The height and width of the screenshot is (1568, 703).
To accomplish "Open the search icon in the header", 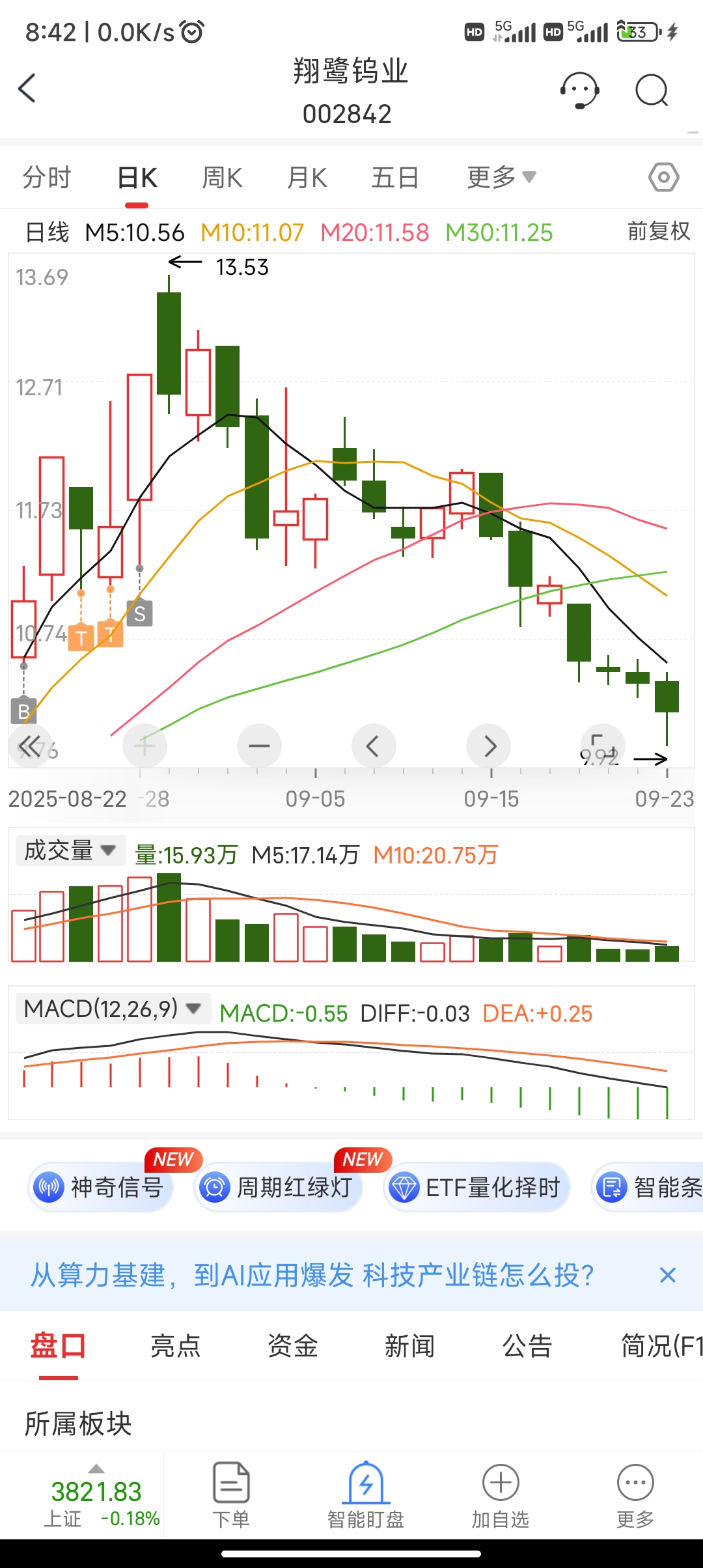I will tap(652, 90).
